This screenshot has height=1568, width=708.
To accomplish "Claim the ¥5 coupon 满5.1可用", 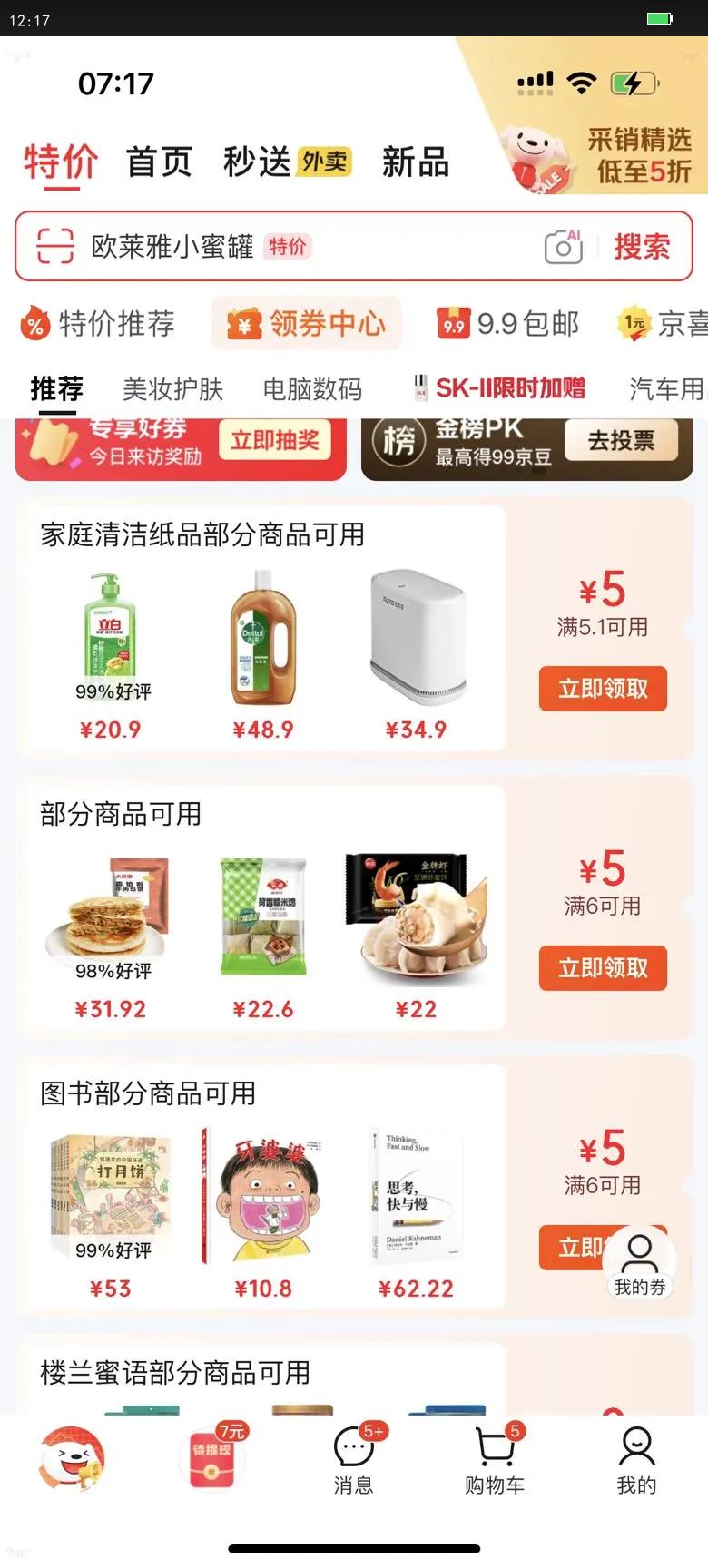I will (x=603, y=689).
